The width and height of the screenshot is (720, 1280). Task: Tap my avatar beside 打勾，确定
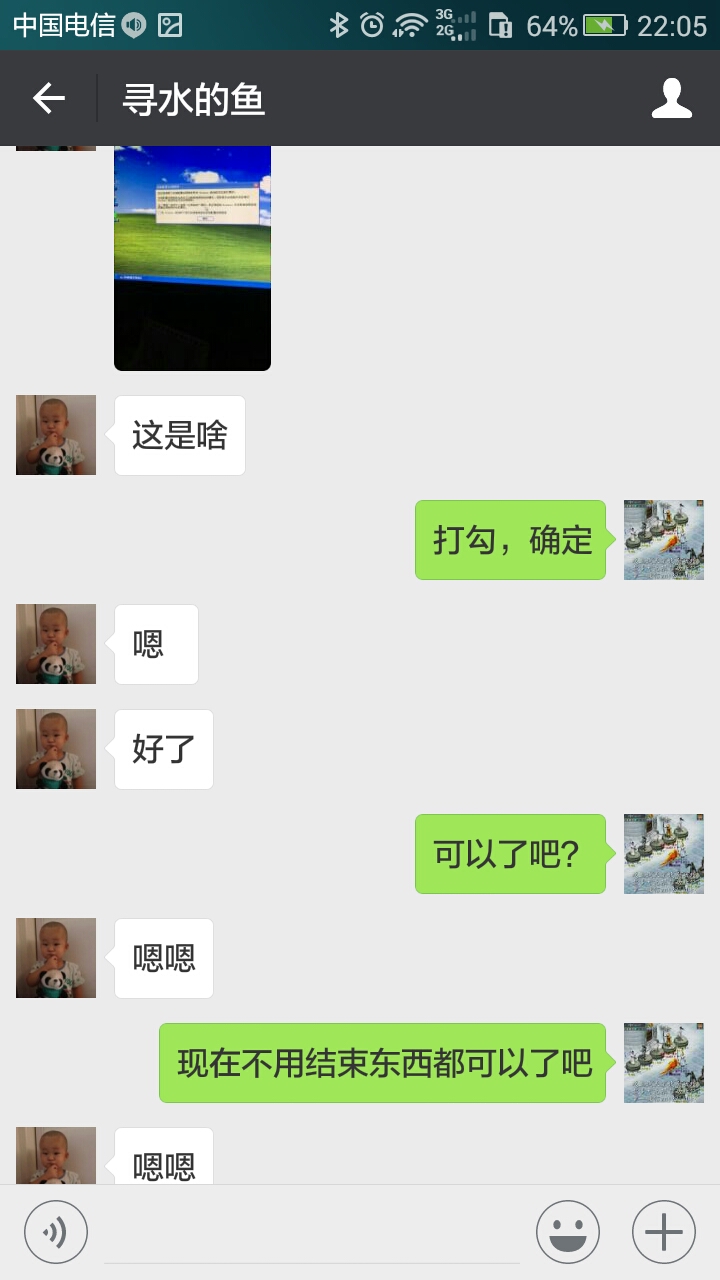[664, 540]
